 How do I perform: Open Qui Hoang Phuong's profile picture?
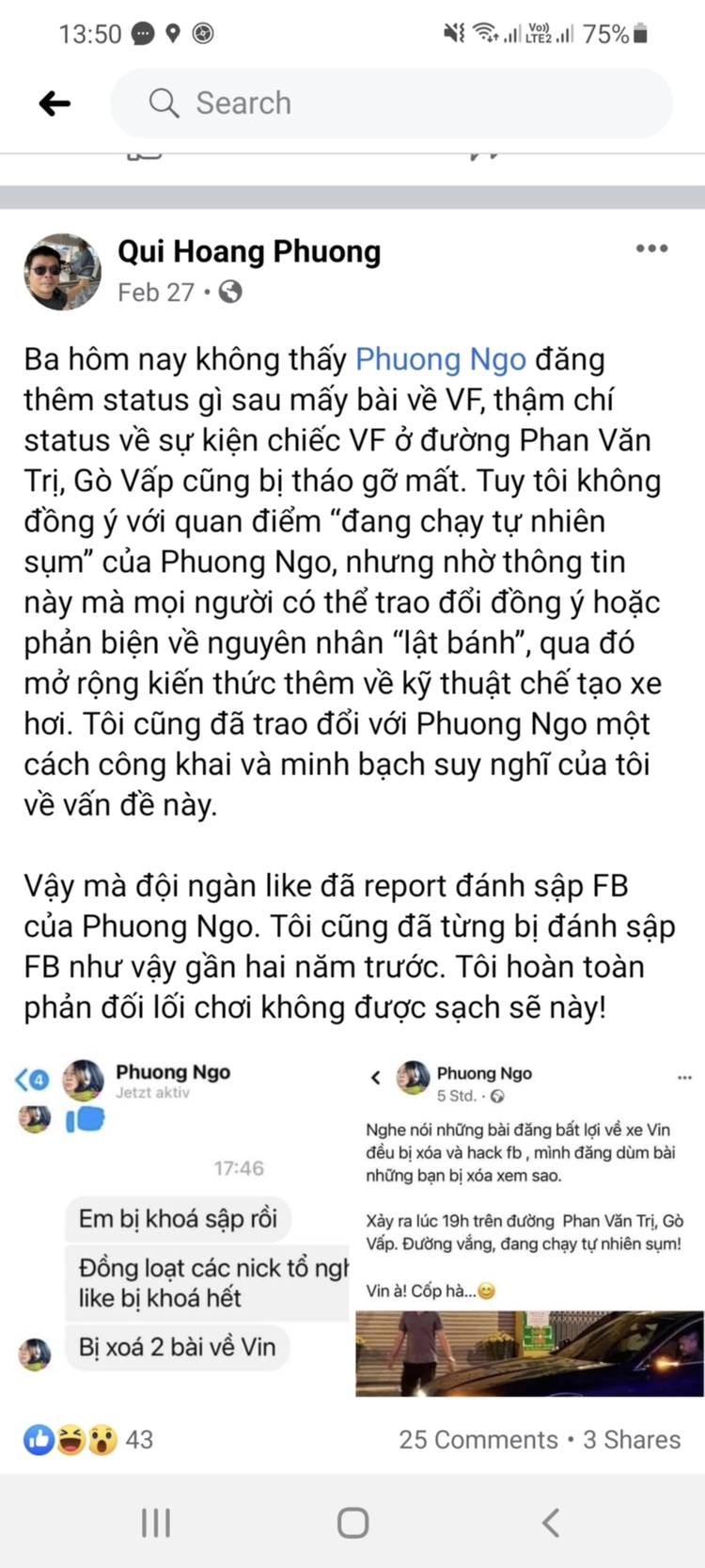click(62, 272)
